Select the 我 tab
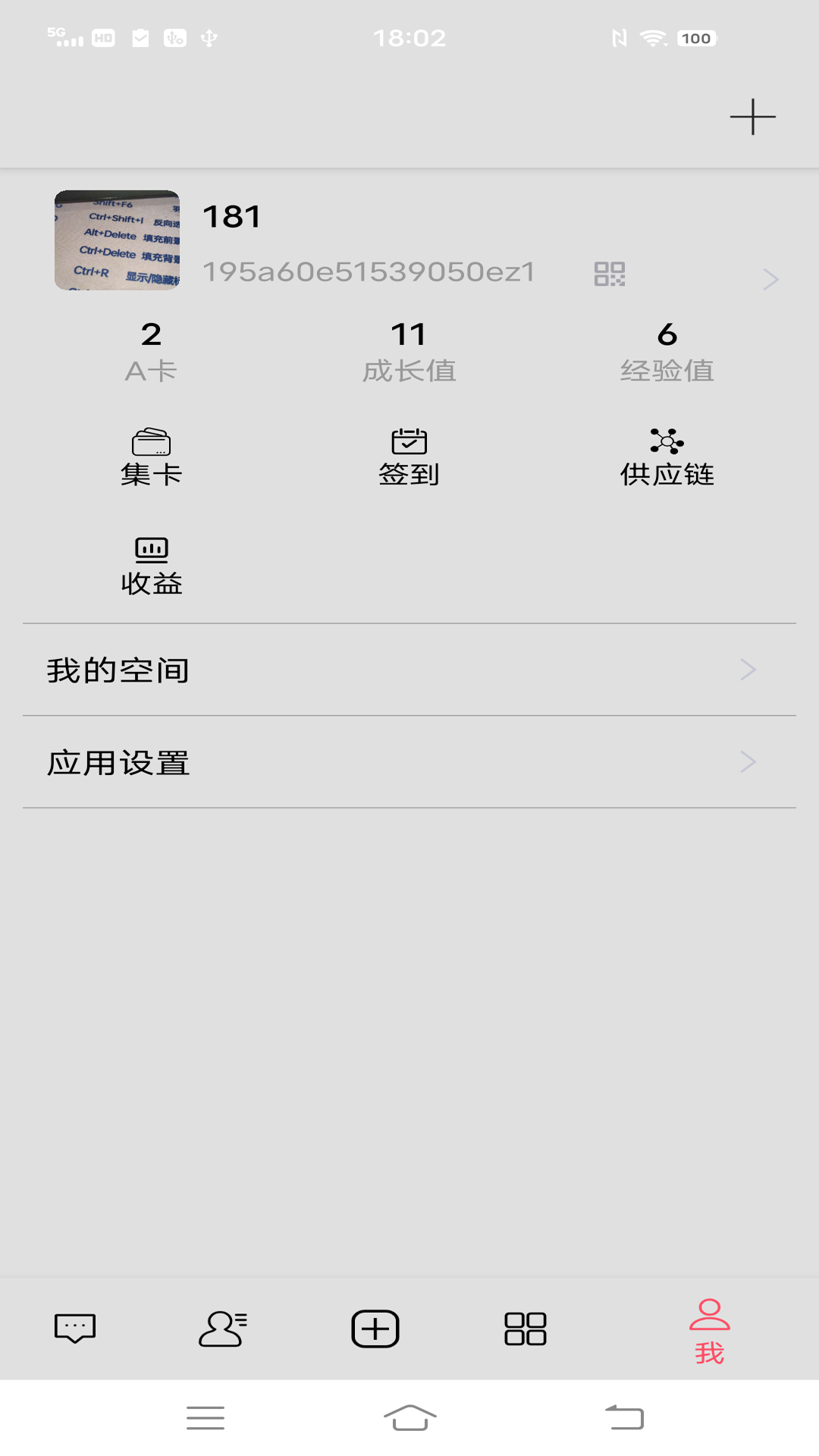This screenshot has width=819, height=1456. pyautogui.click(x=709, y=1332)
